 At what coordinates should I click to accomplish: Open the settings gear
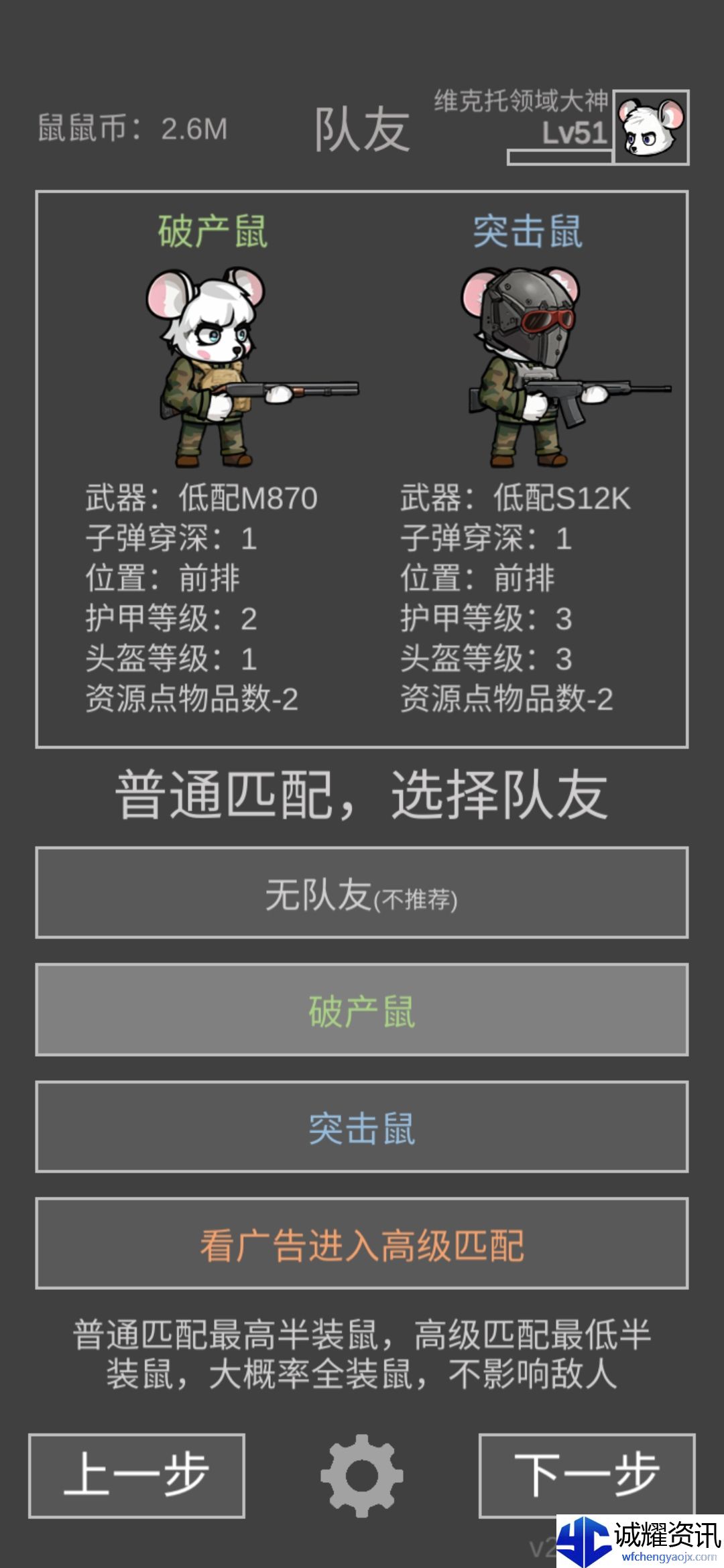point(362,1476)
